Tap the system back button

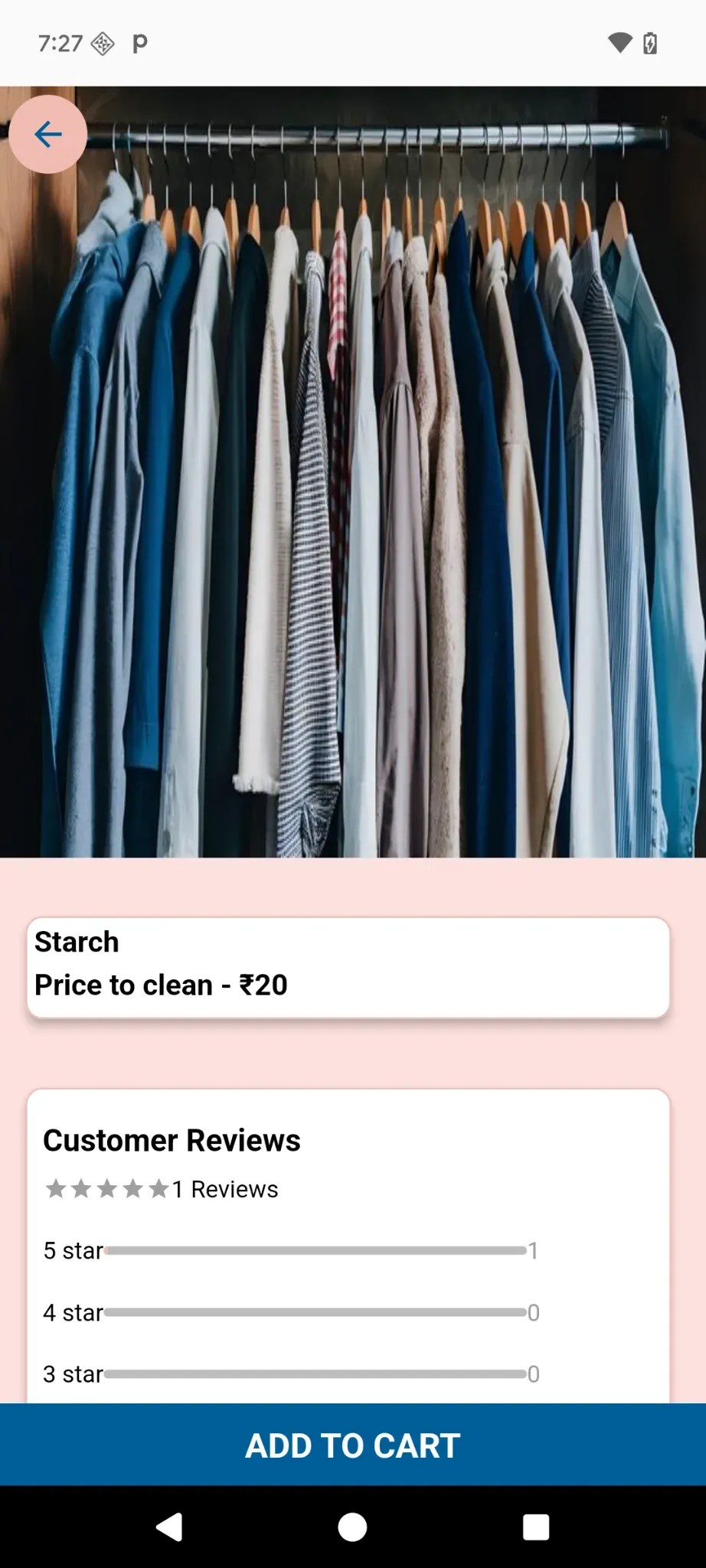click(169, 1527)
